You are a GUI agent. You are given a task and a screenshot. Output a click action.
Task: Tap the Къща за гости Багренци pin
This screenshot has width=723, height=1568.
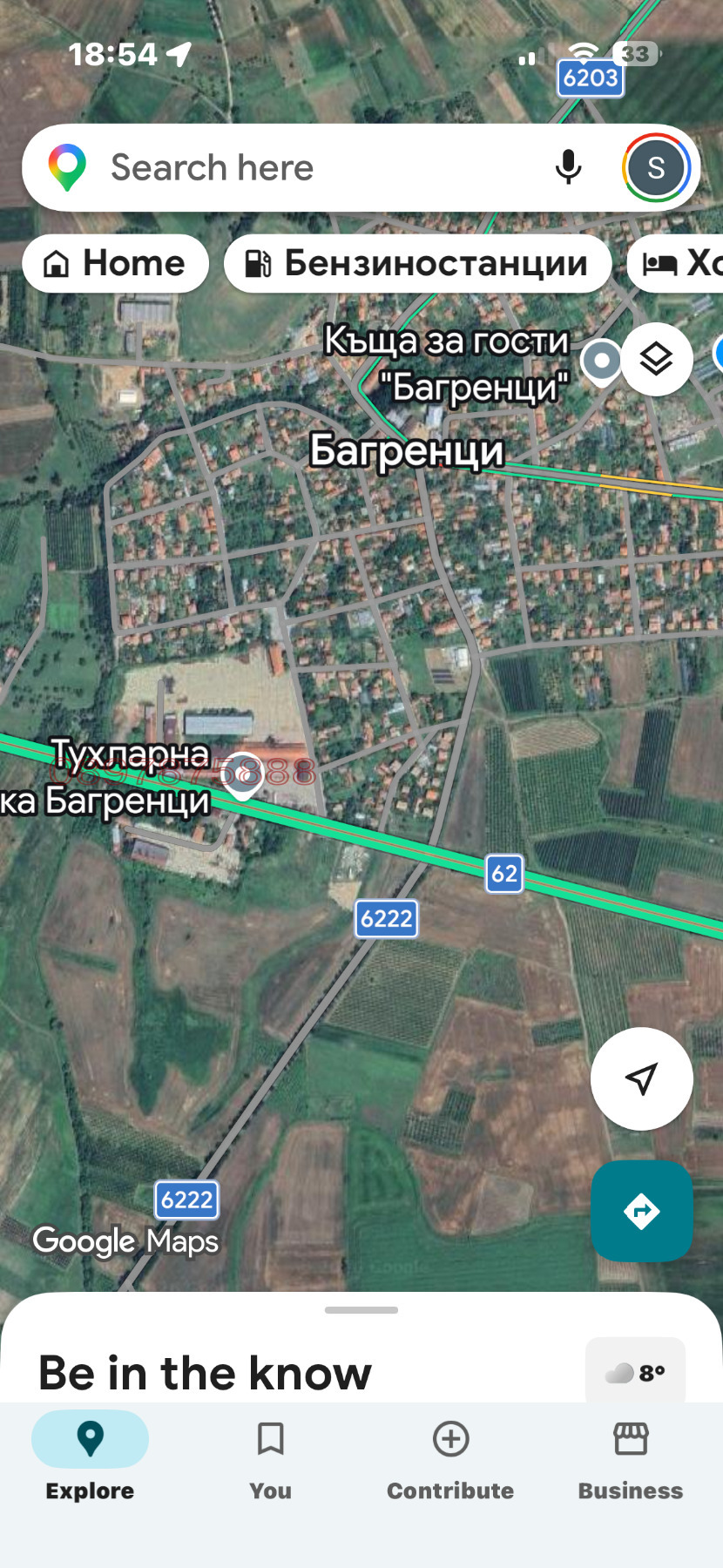(601, 361)
